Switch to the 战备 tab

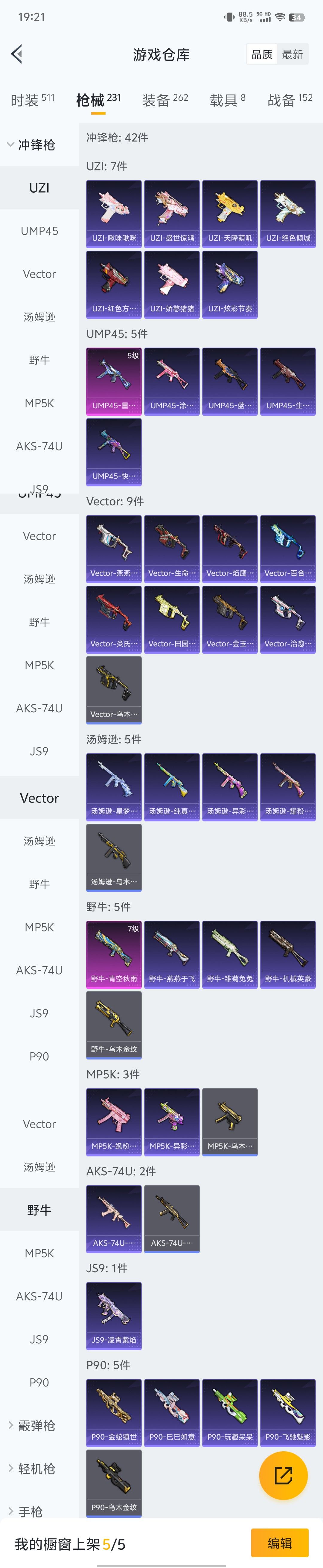290,100
